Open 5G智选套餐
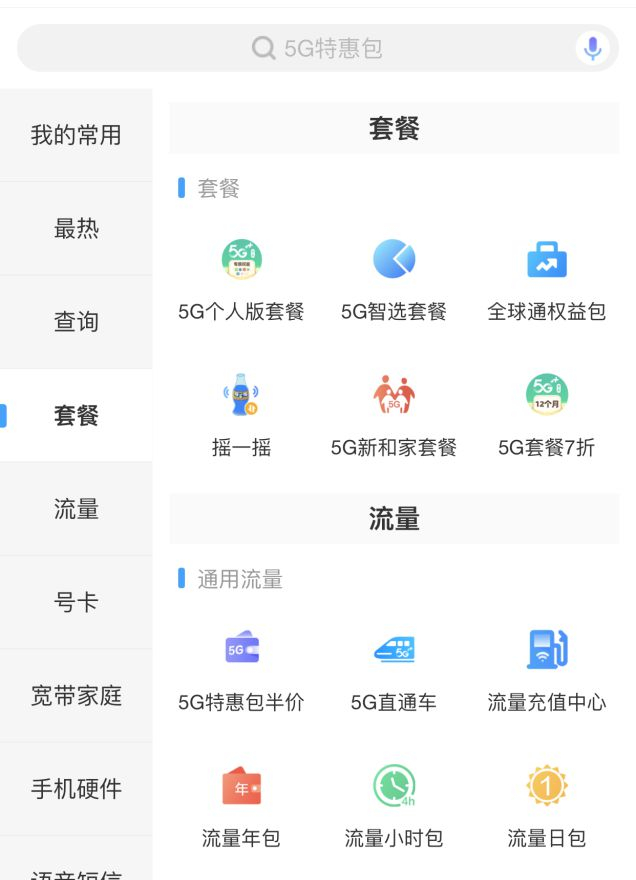The height and width of the screenshot is (880, 636). click(x=394, y=278)
